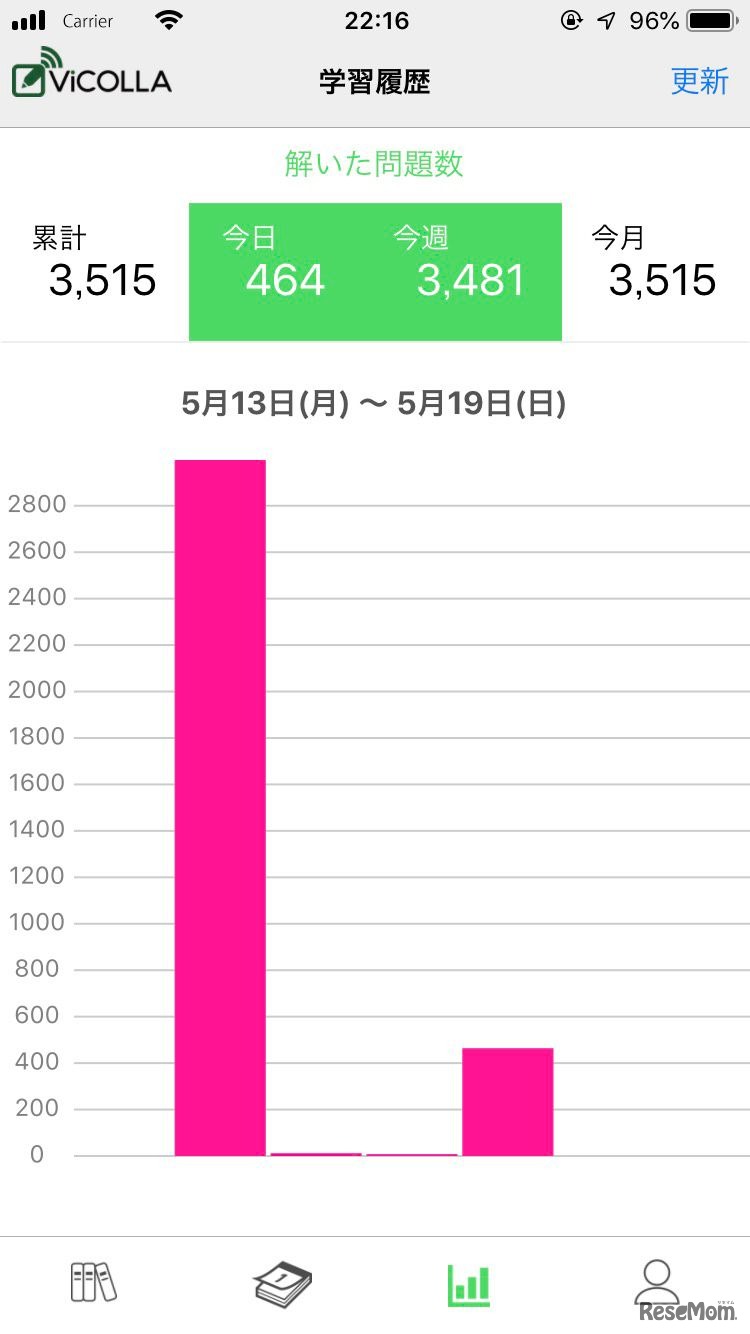Switch to the workbook stack tab
This screenshot has height=1334, width=750.
[x=283, y=1284]
